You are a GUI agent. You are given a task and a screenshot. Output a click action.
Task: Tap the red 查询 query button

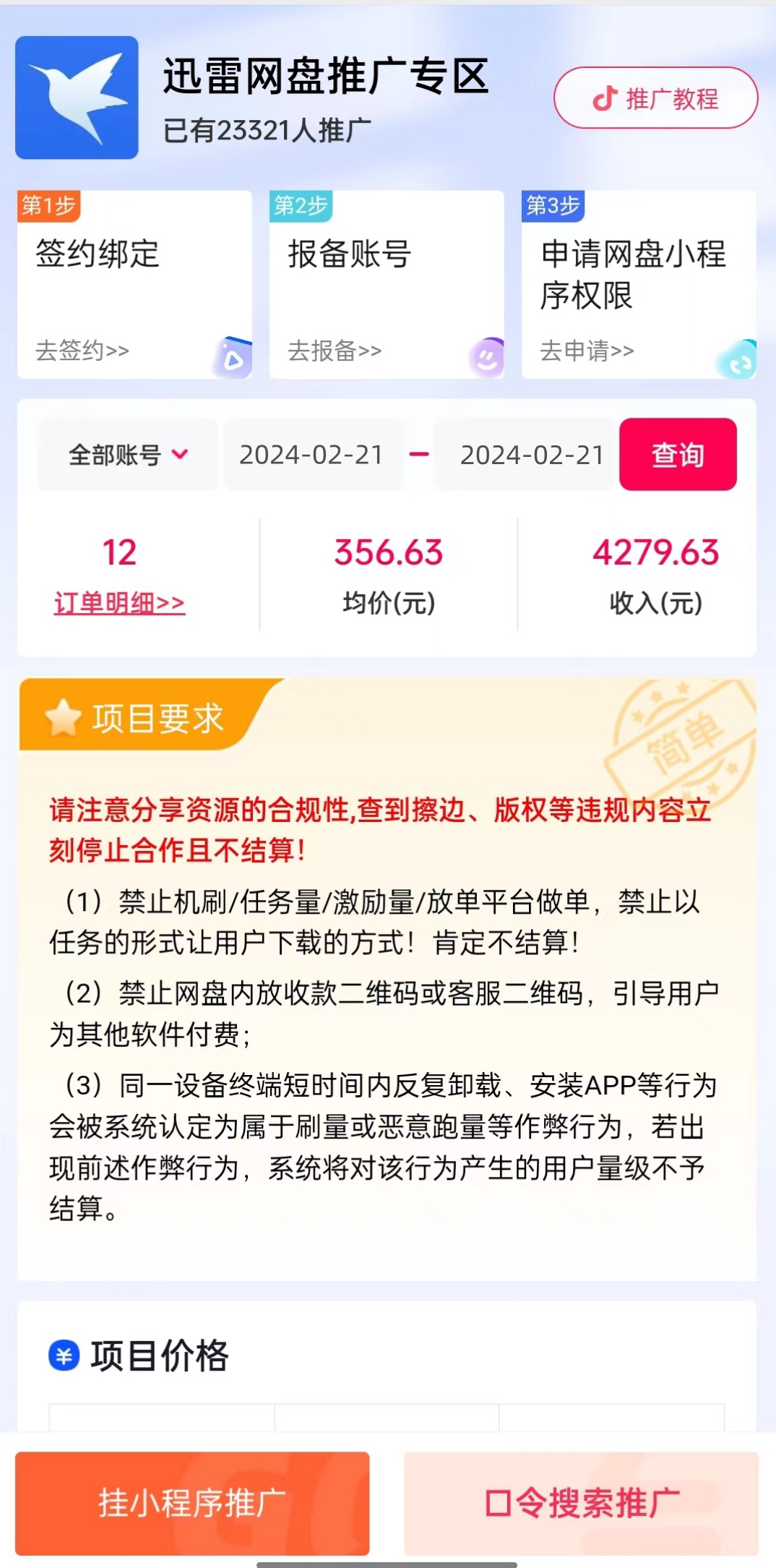[x=677, y=455]
